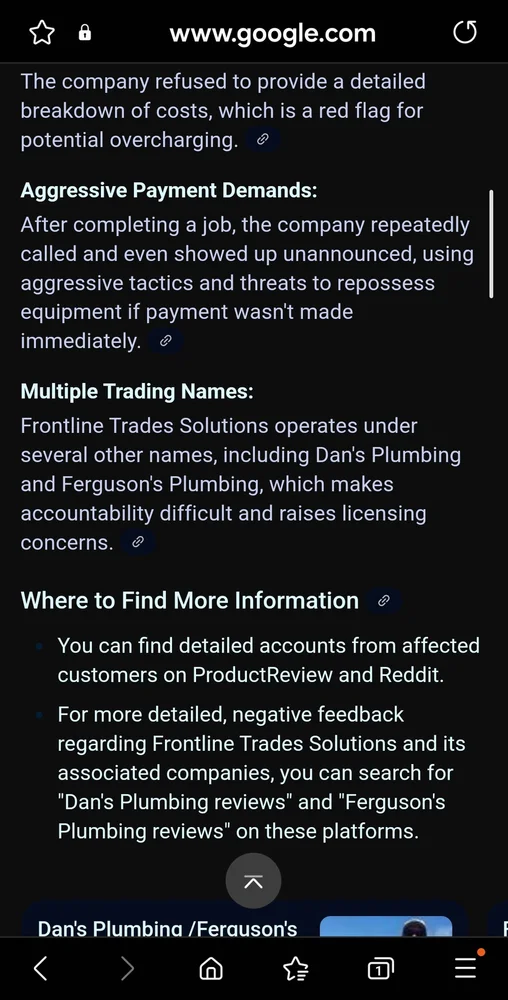
Task: Open source link beside Where to Find More Information
Action: click(x=384, y=600)
